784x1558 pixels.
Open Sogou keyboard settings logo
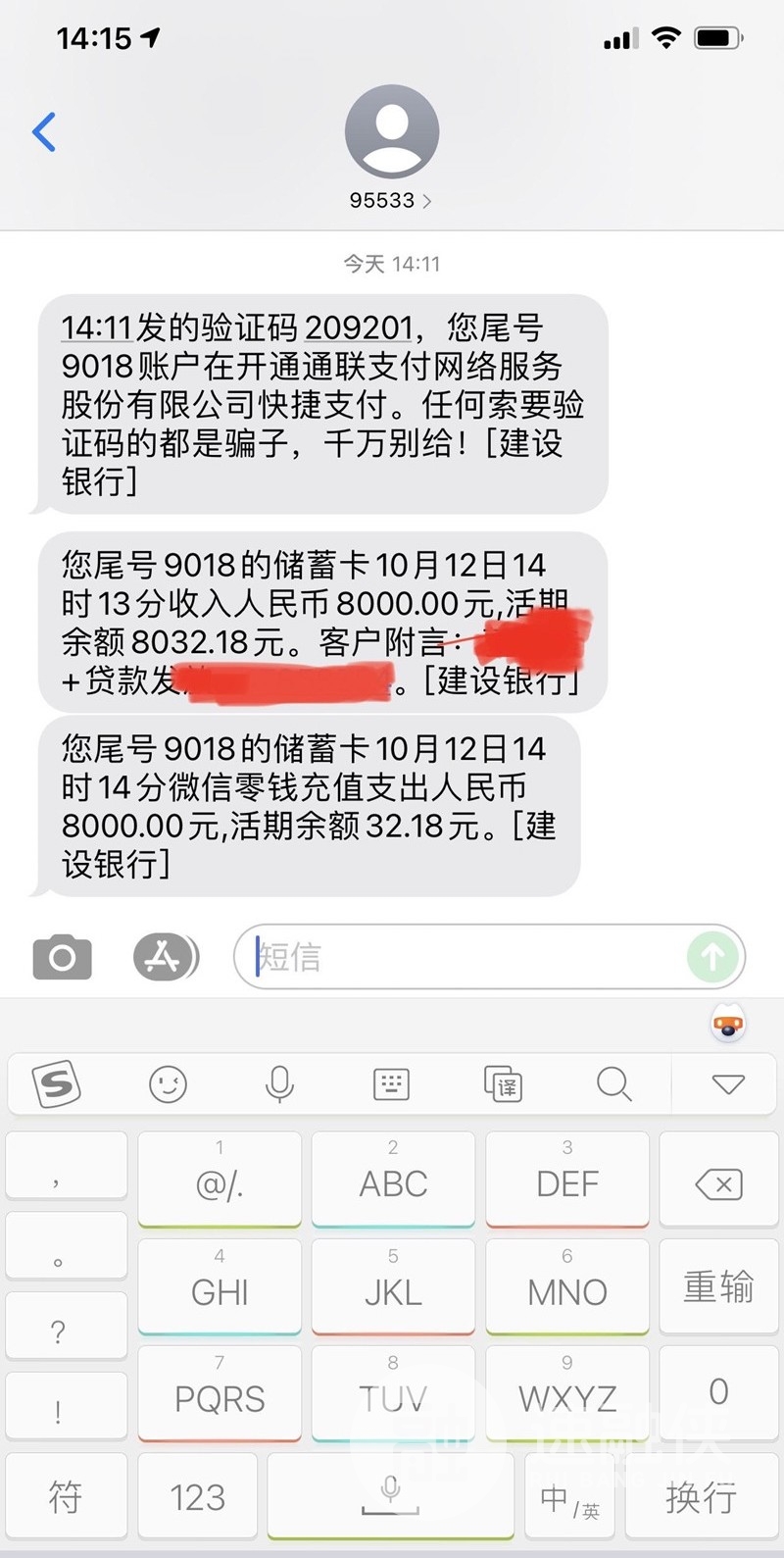(x=56, y=1084)
